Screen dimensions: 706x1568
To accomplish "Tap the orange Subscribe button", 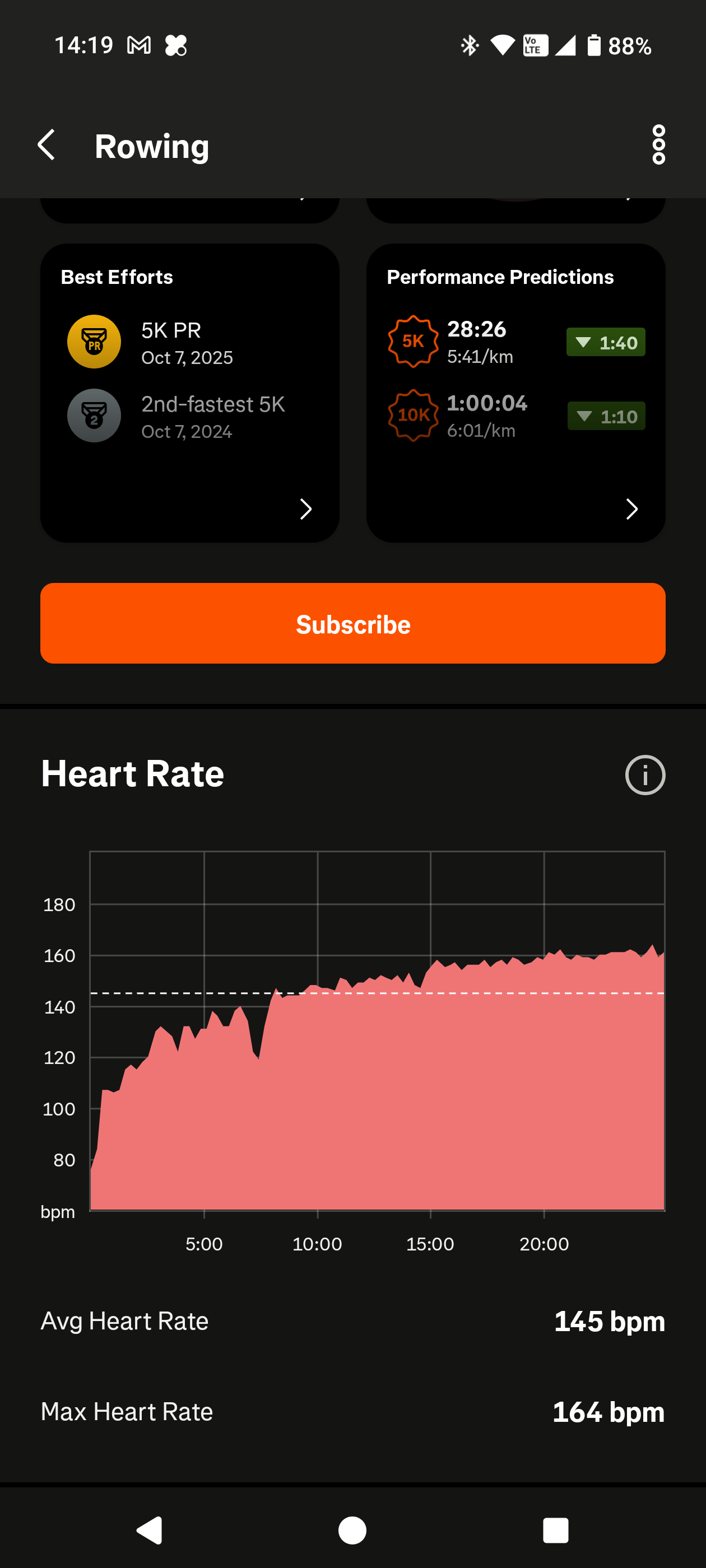I will click(x=352, y=623).
